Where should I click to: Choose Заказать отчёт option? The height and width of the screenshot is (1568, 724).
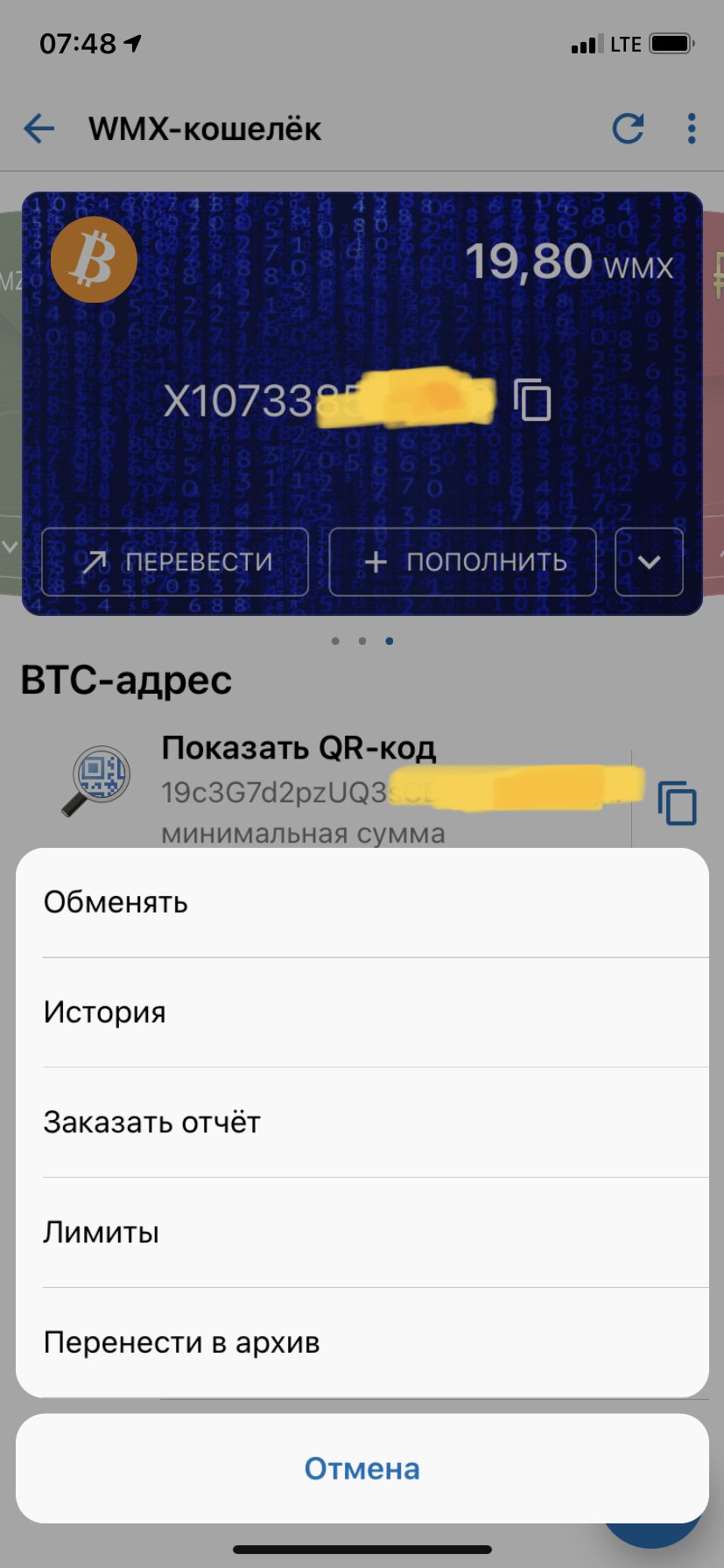[362, 1123]
